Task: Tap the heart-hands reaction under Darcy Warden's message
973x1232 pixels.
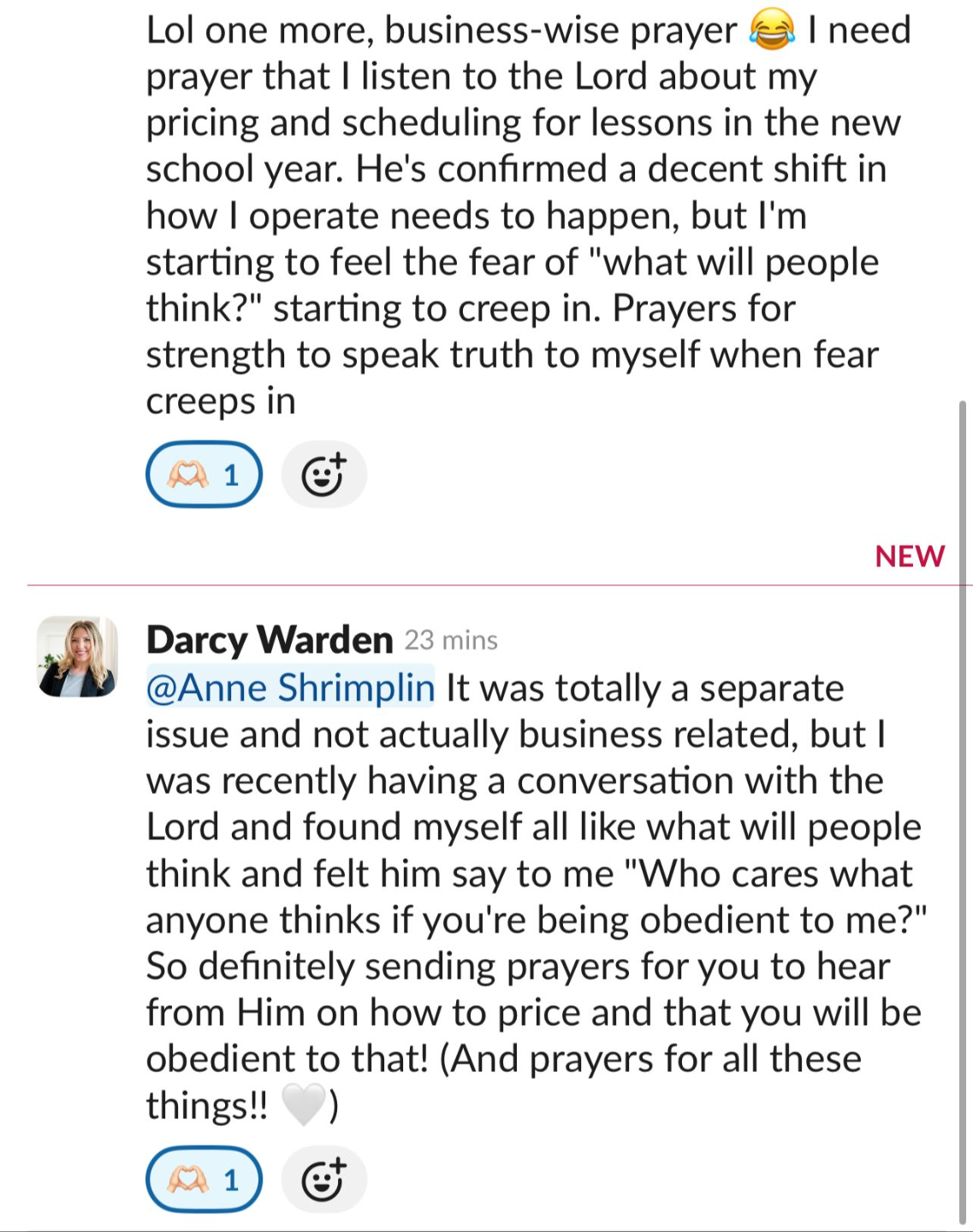Action: [x=204, y=1181]
